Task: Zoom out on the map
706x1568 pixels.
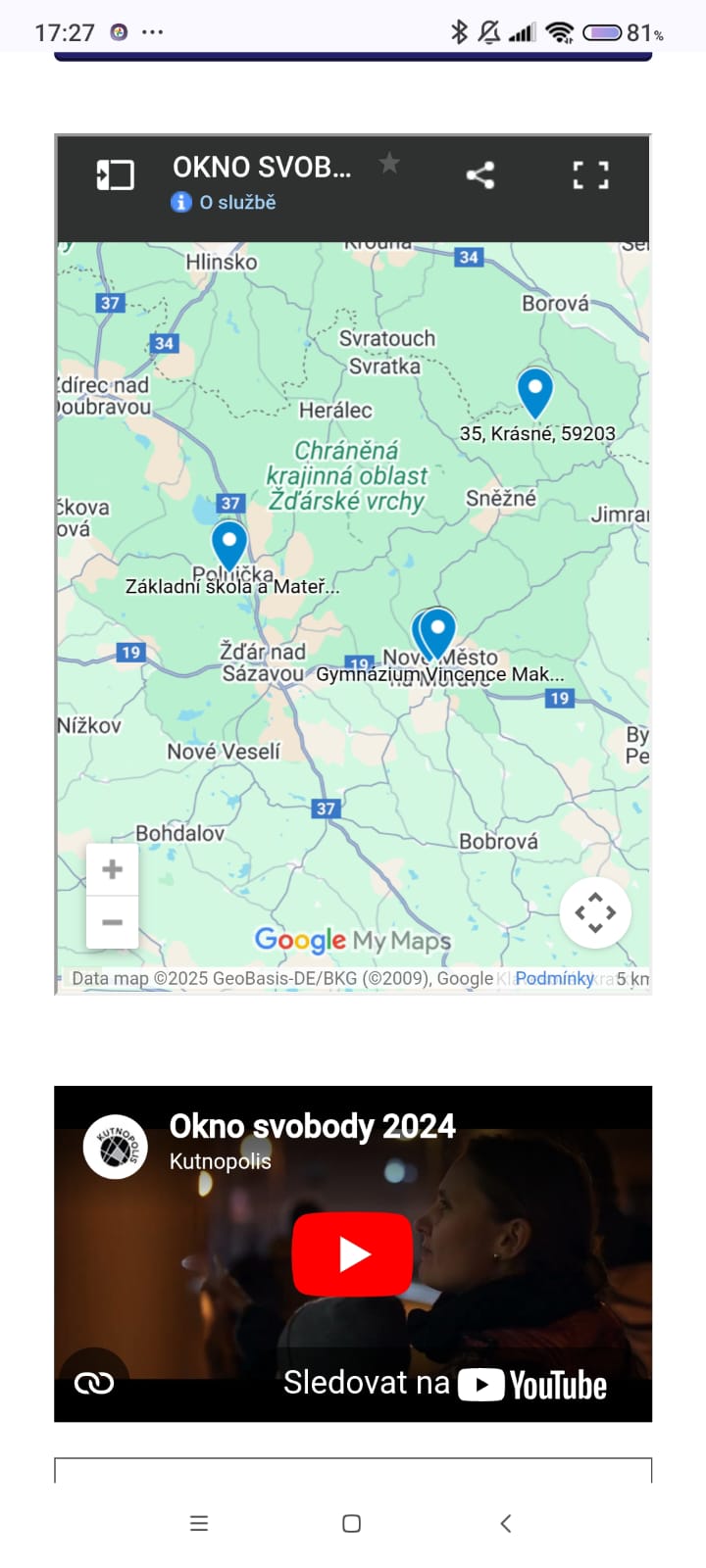Action: [x=113, y=922]
